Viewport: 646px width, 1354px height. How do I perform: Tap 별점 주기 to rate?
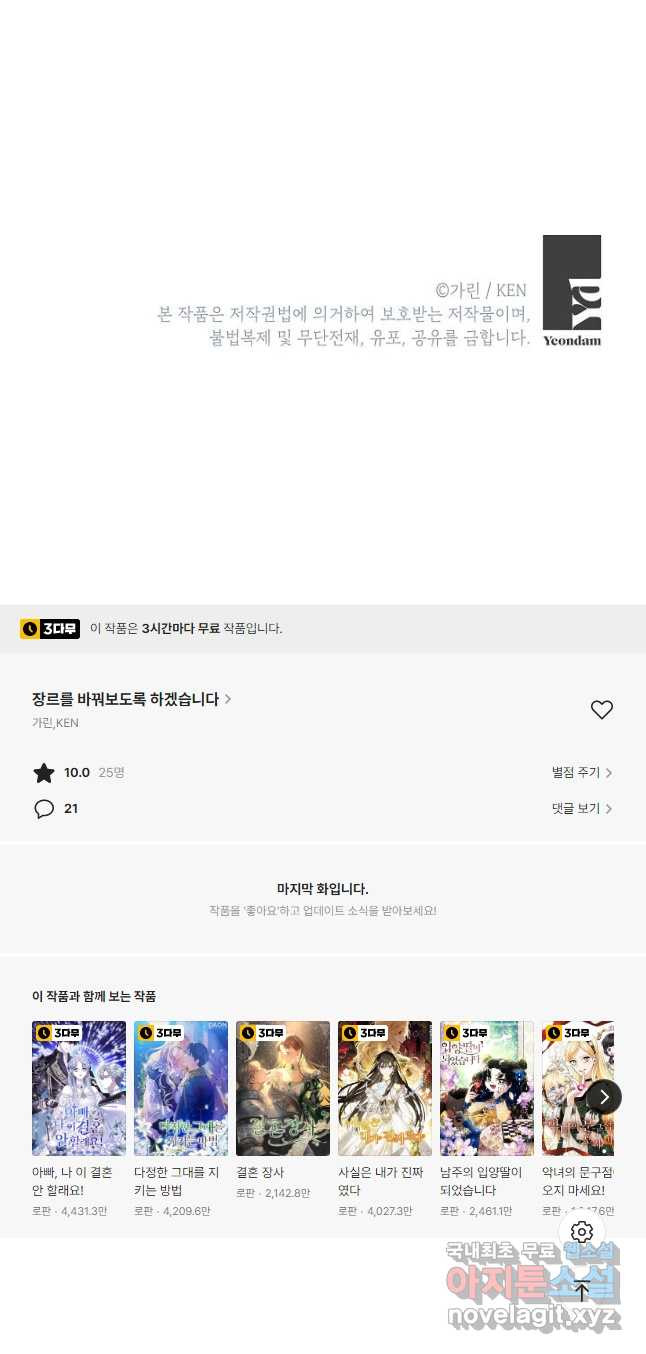point(582,772)
